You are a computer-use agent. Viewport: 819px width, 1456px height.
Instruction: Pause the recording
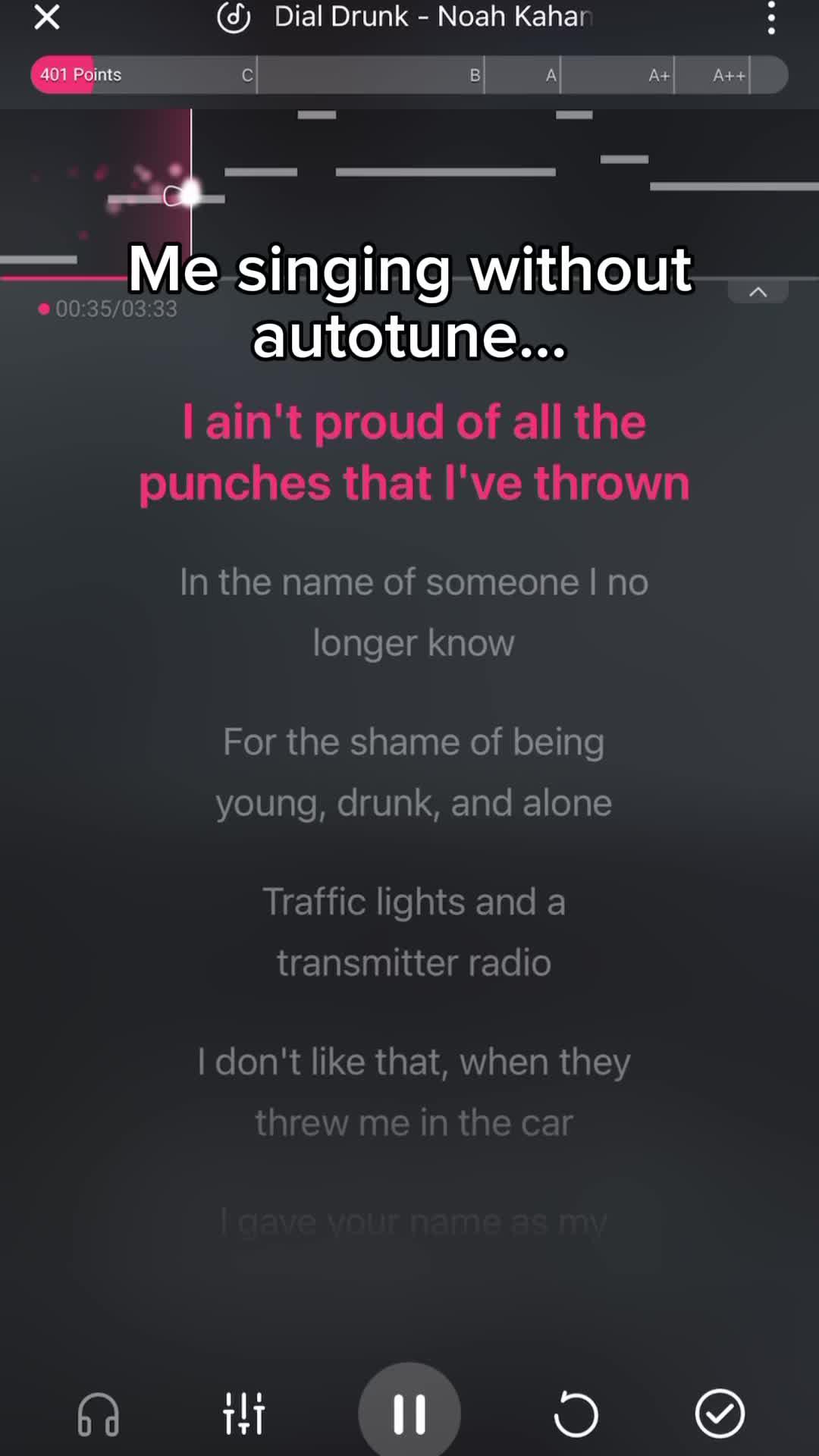pyautogui.click(x=409, y=1414)
